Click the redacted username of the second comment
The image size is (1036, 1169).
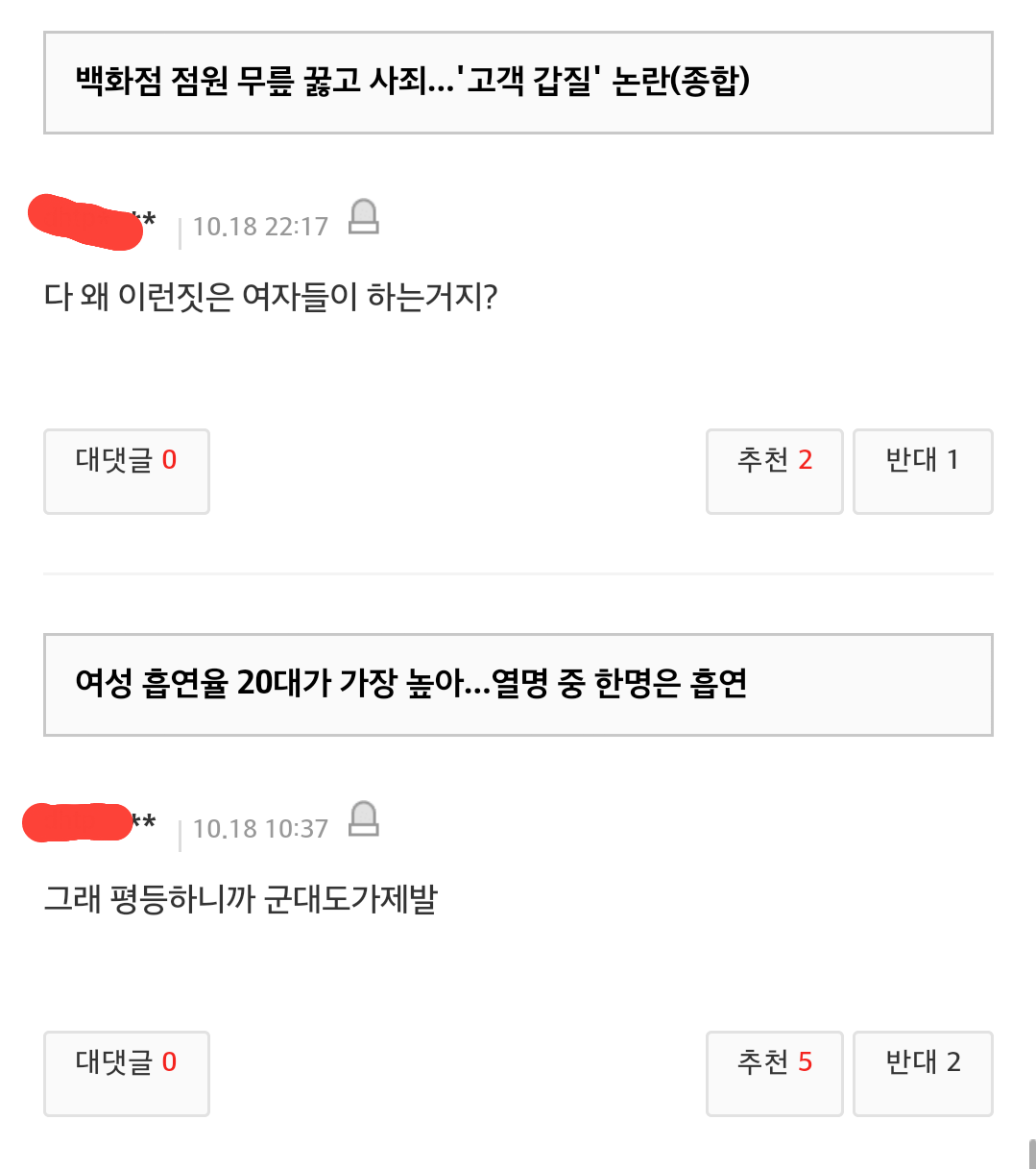click(77, 823)
